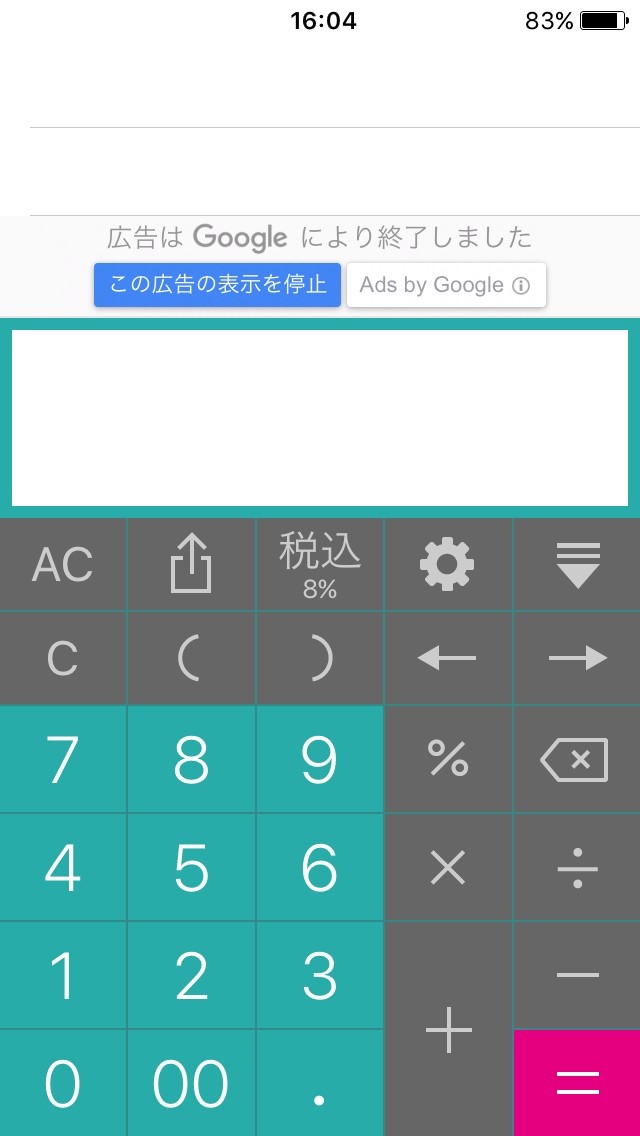Apply the 税込 8% tax button
The height and width of the screenshot is (1136, 640).
click(320, 564)
